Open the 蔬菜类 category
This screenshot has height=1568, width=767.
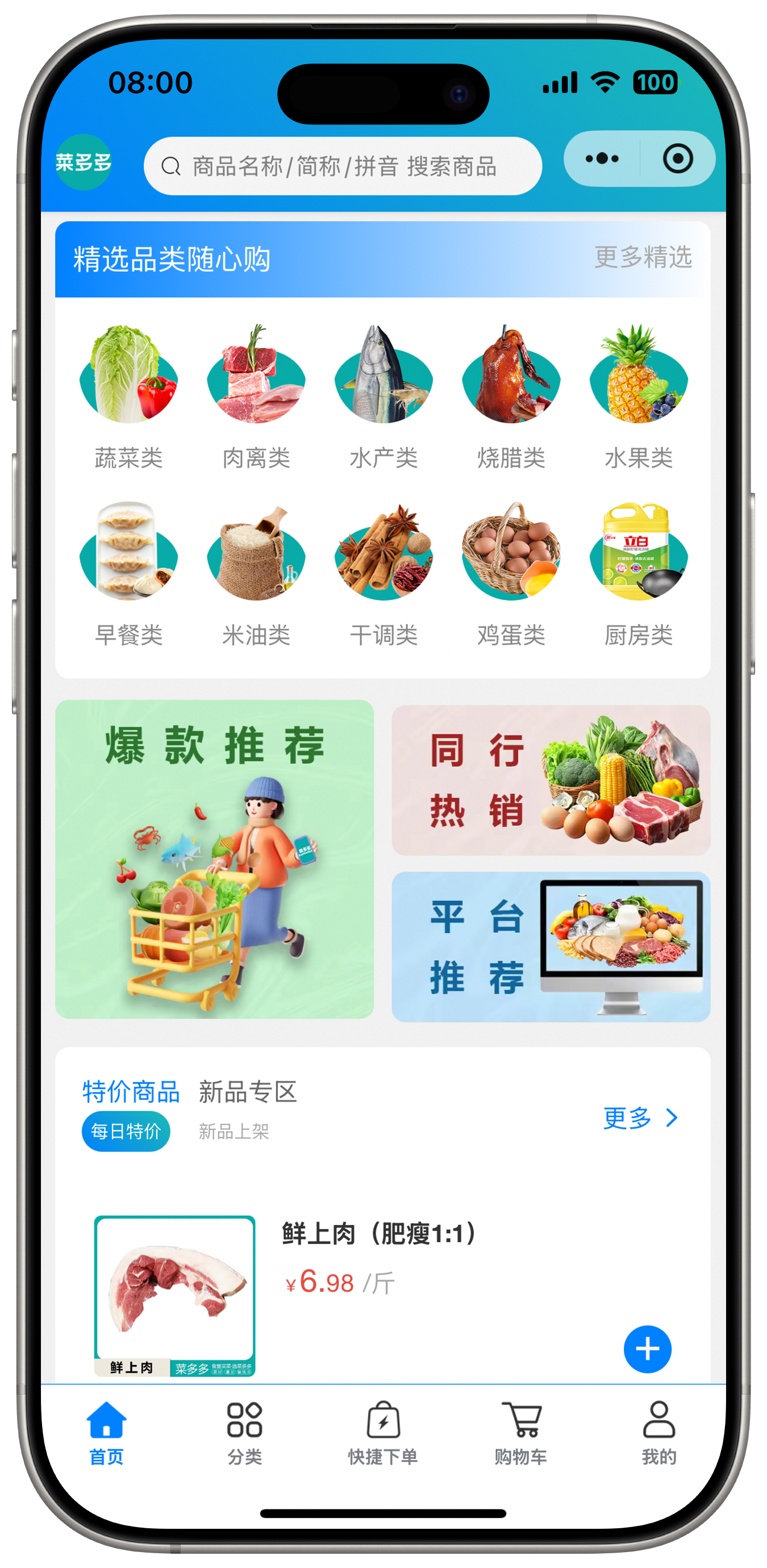pos(128,397)
